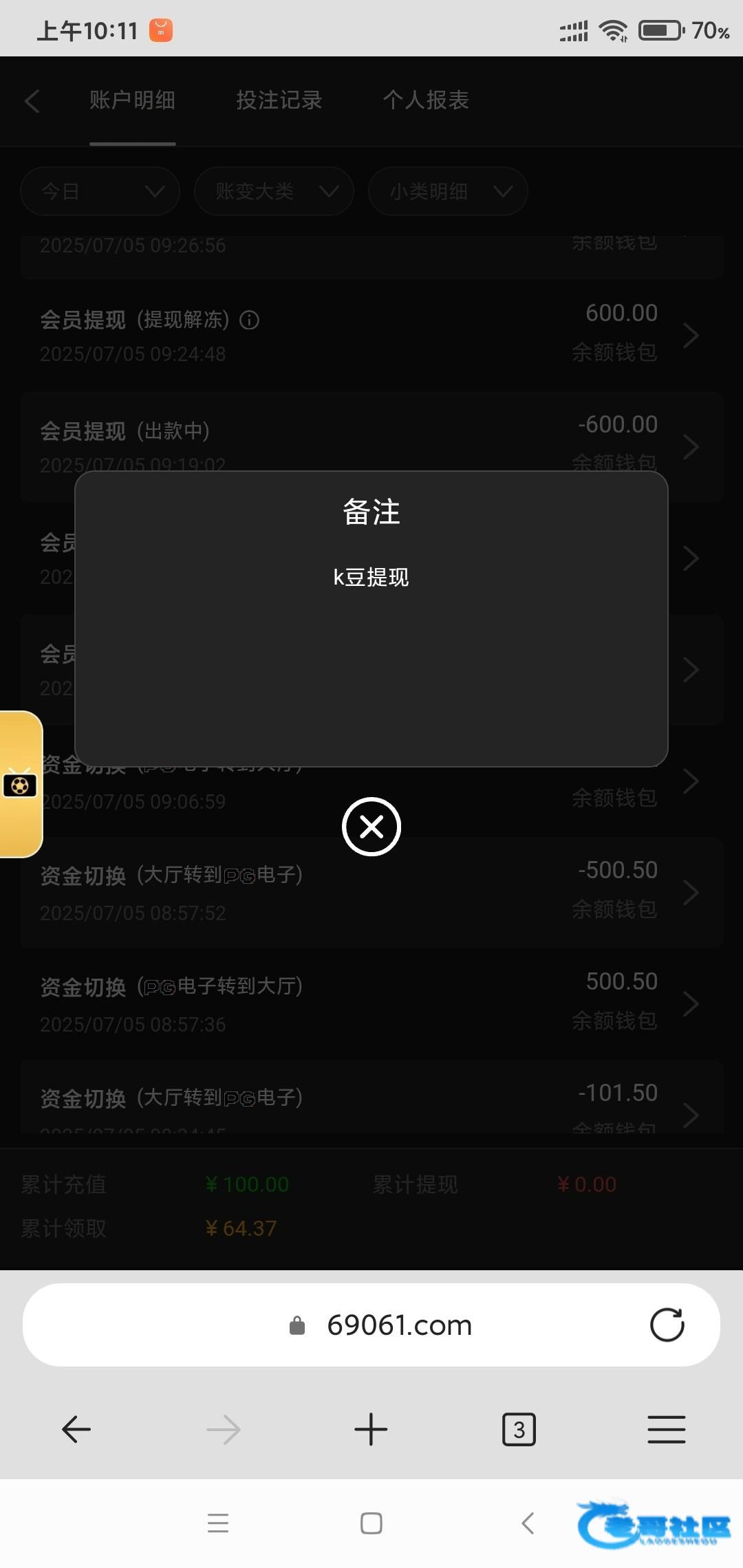Screen dimensions: 743x1568
Task: Go back in the browser toolbar
Action: coord(76,1430)
